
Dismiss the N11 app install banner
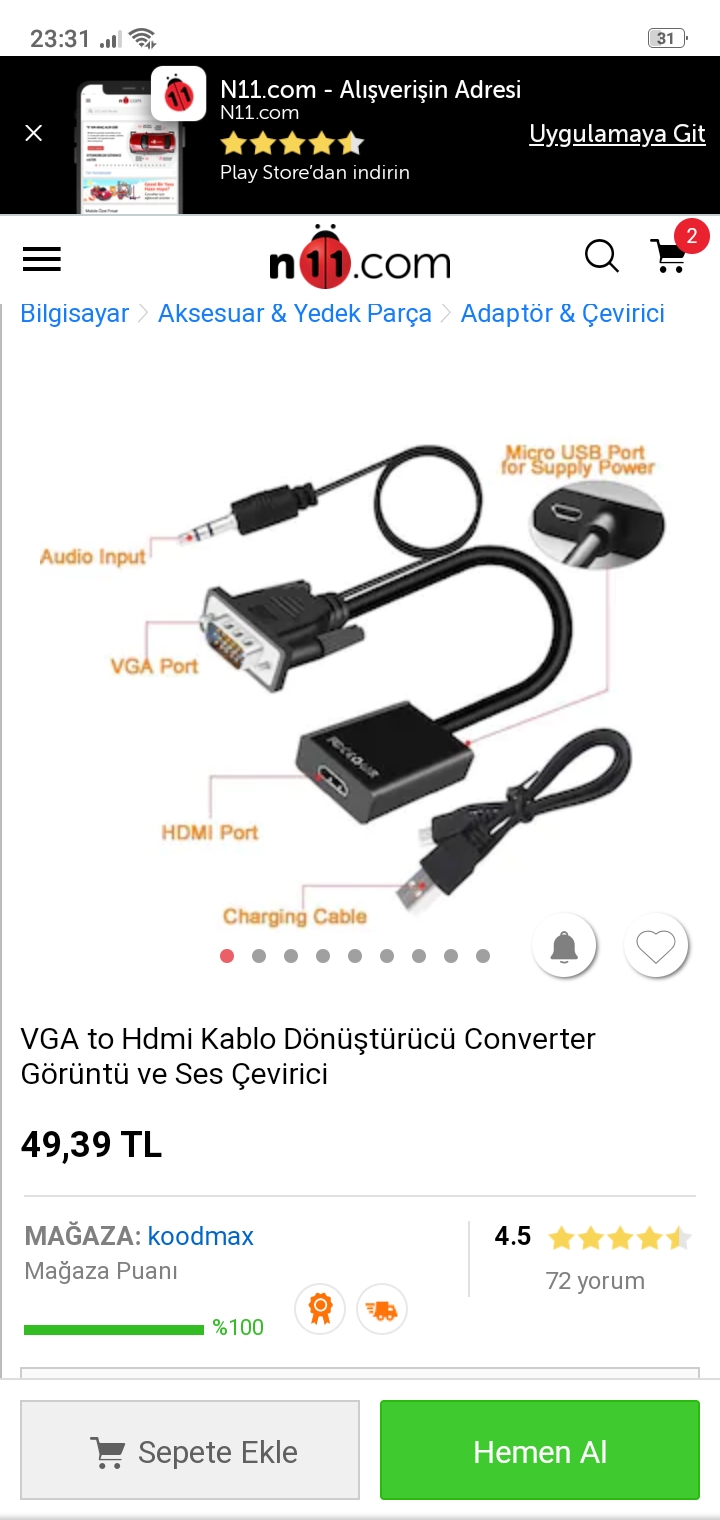point(34,133)
